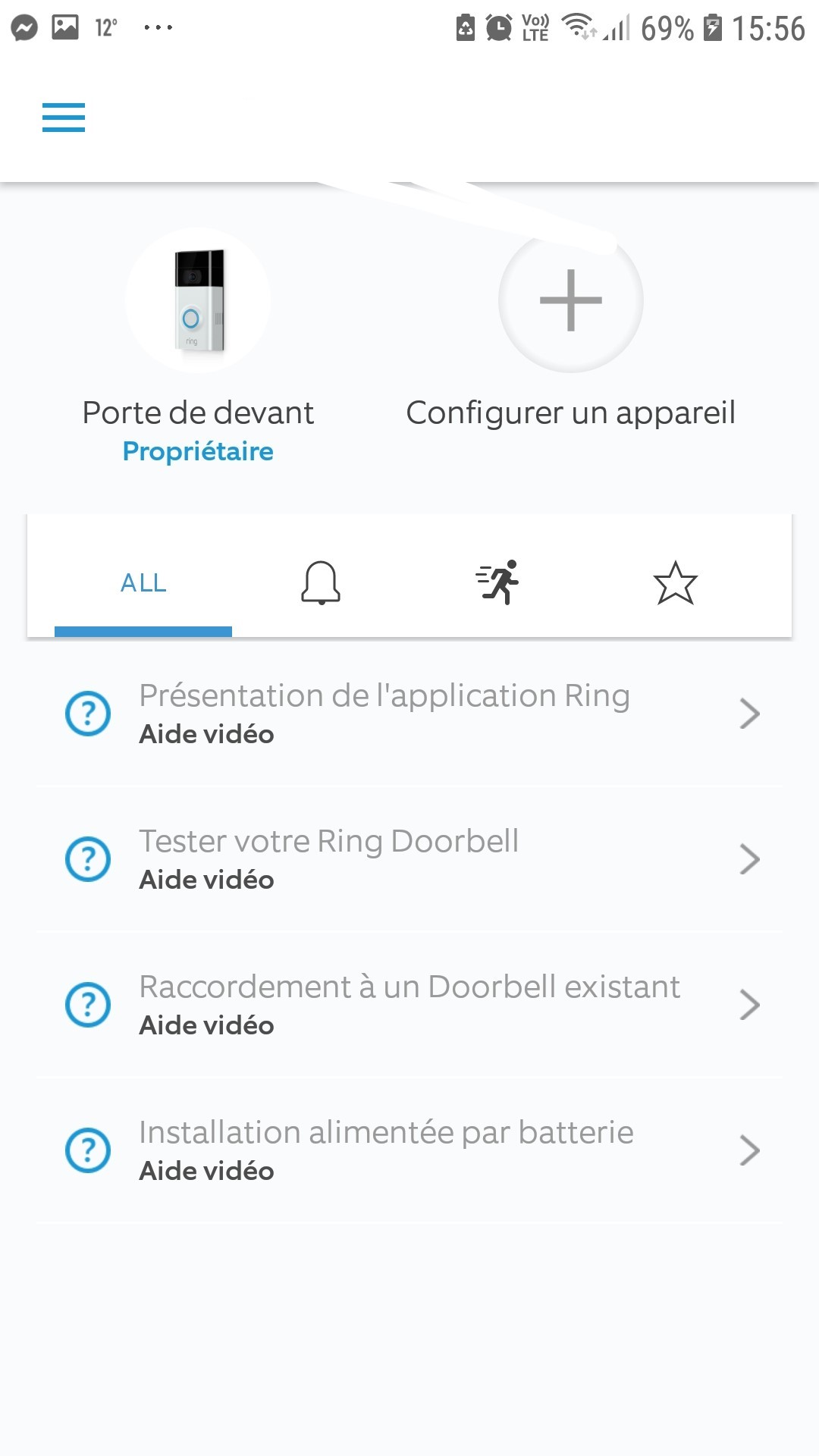Image resolution: width=819 pixels, height=1456 pixels.
Task: Tap Configurer un appareil plus button
Action: point(571,301)
